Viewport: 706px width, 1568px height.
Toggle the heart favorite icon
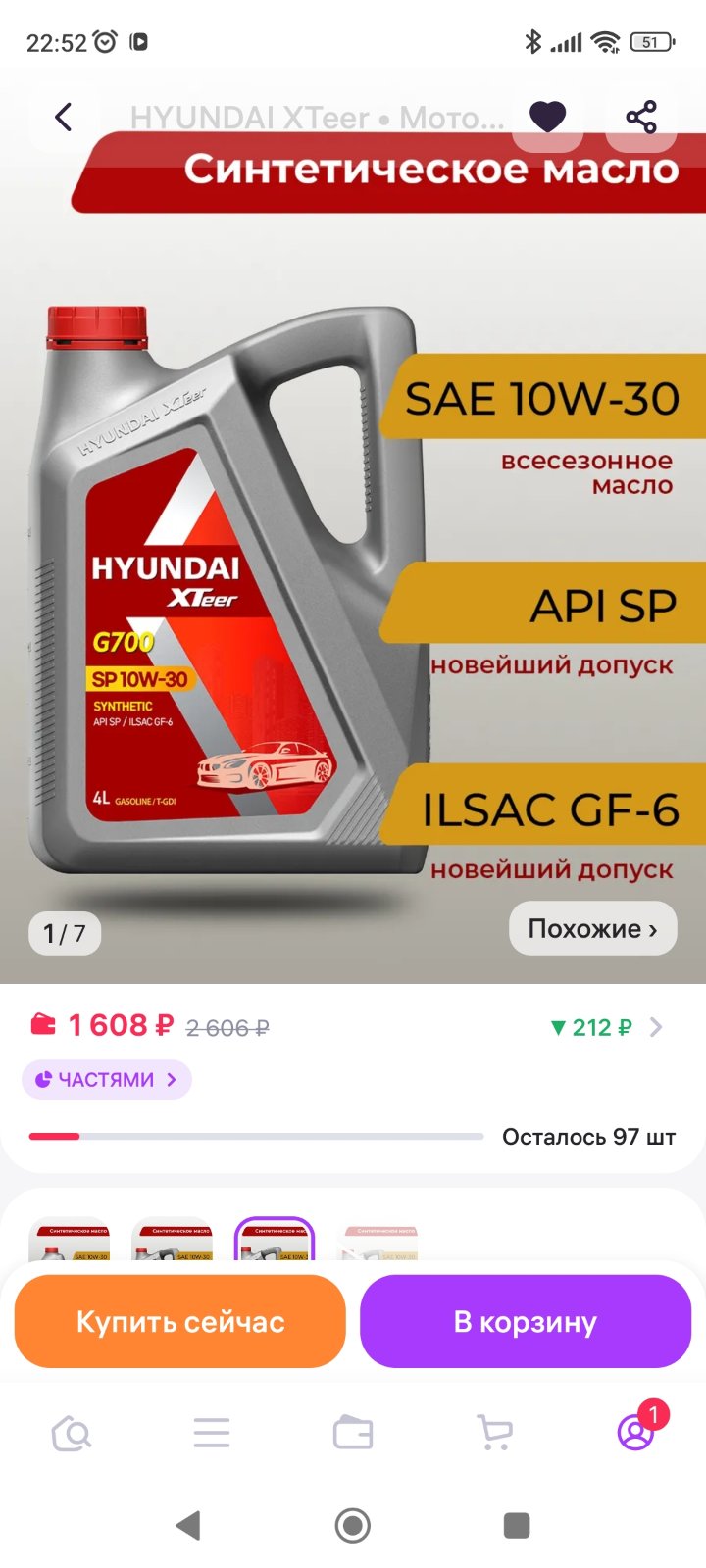point(547,118)
